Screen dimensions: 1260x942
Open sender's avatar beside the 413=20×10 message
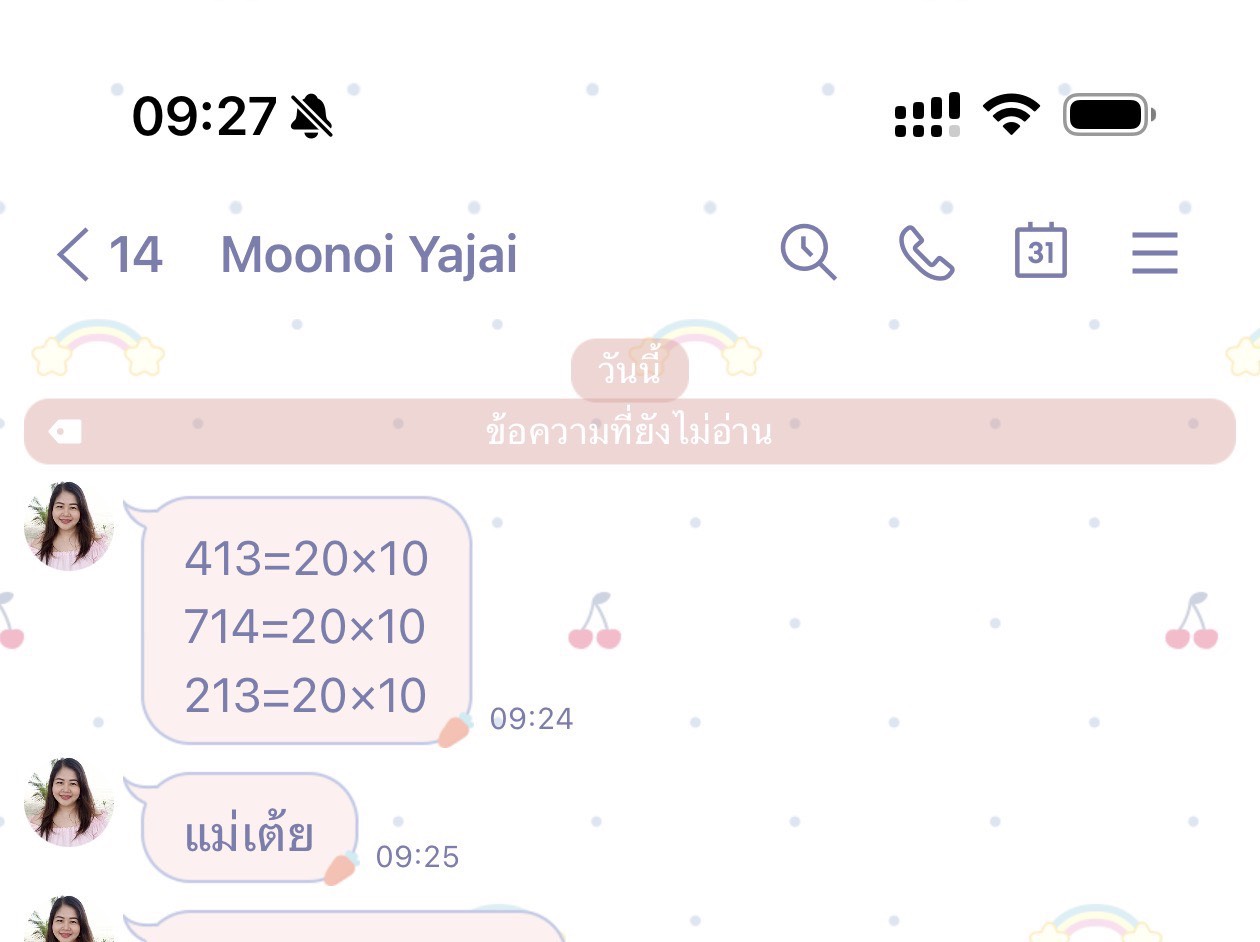[68, 527]
